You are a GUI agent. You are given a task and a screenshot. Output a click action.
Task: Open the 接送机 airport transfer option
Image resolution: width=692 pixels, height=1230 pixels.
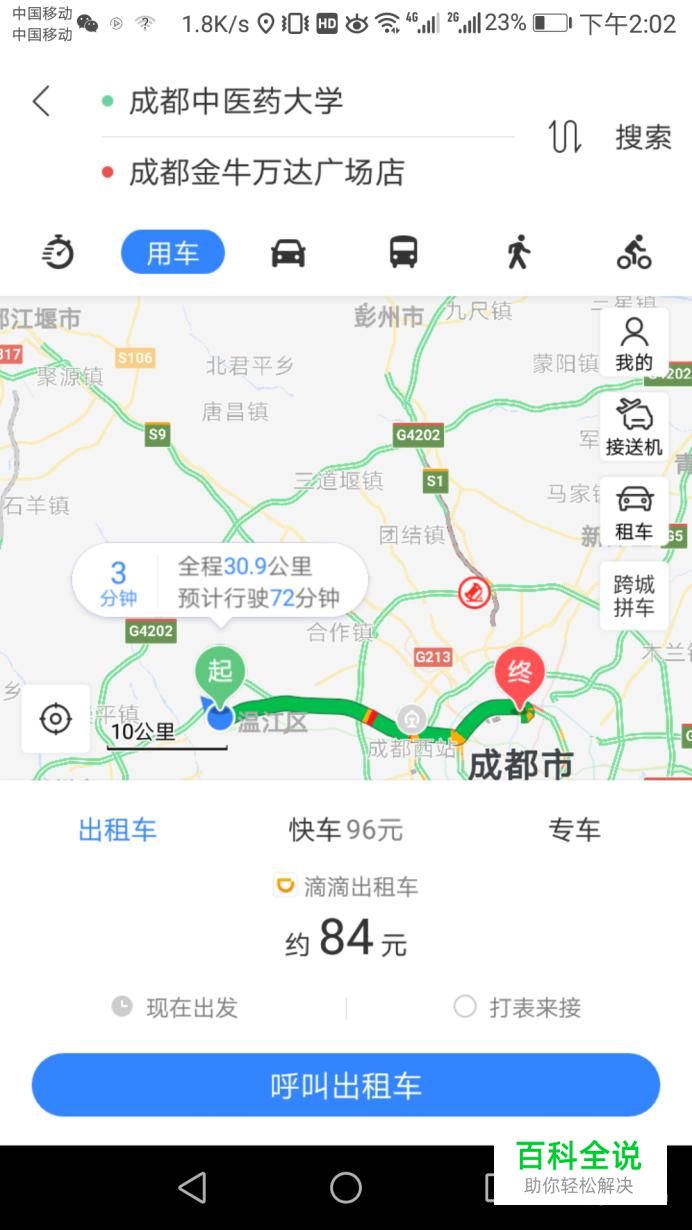click(634, 428)
